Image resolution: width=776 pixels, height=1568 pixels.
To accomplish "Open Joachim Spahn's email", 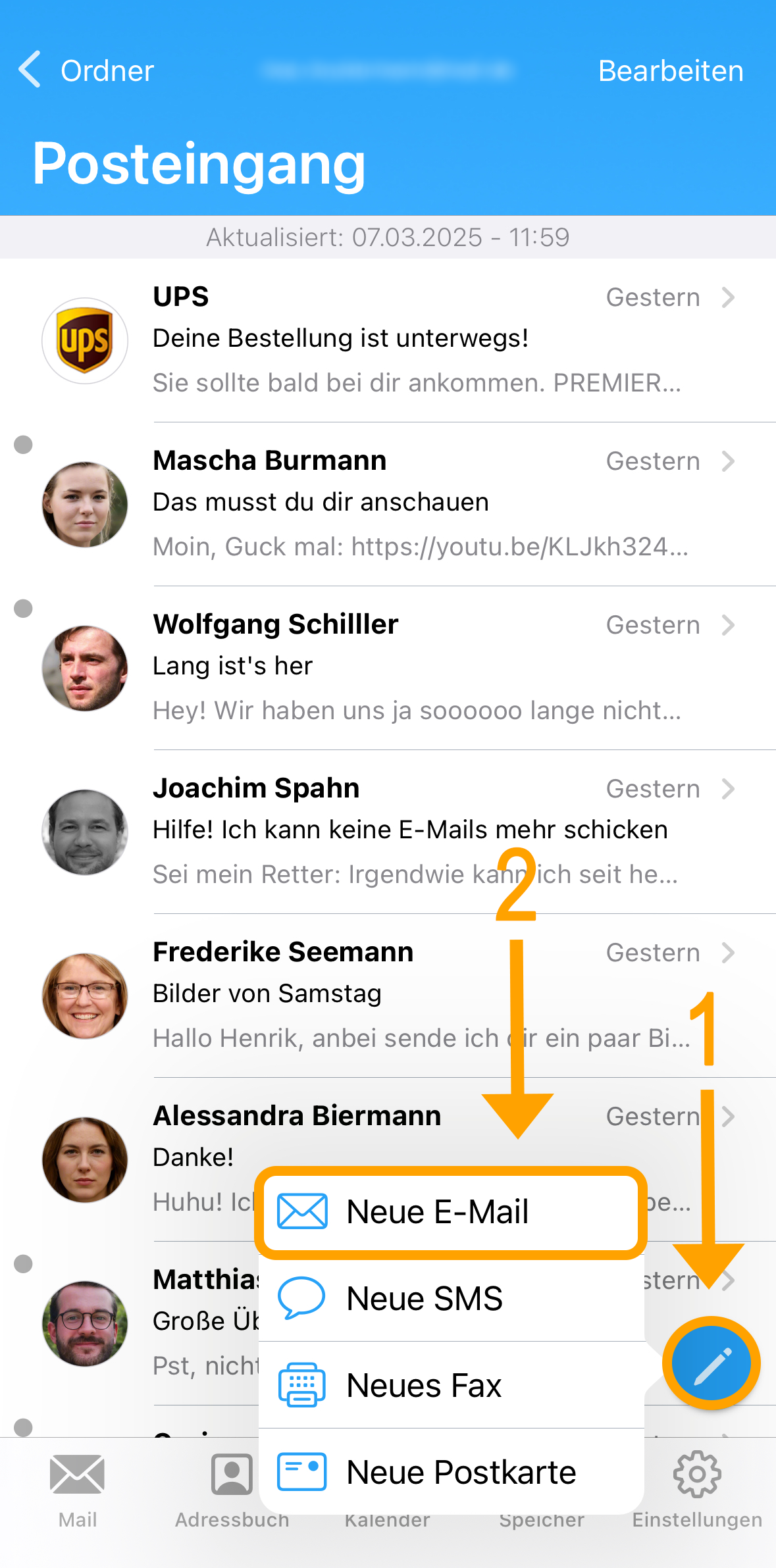I will point(388,832).
